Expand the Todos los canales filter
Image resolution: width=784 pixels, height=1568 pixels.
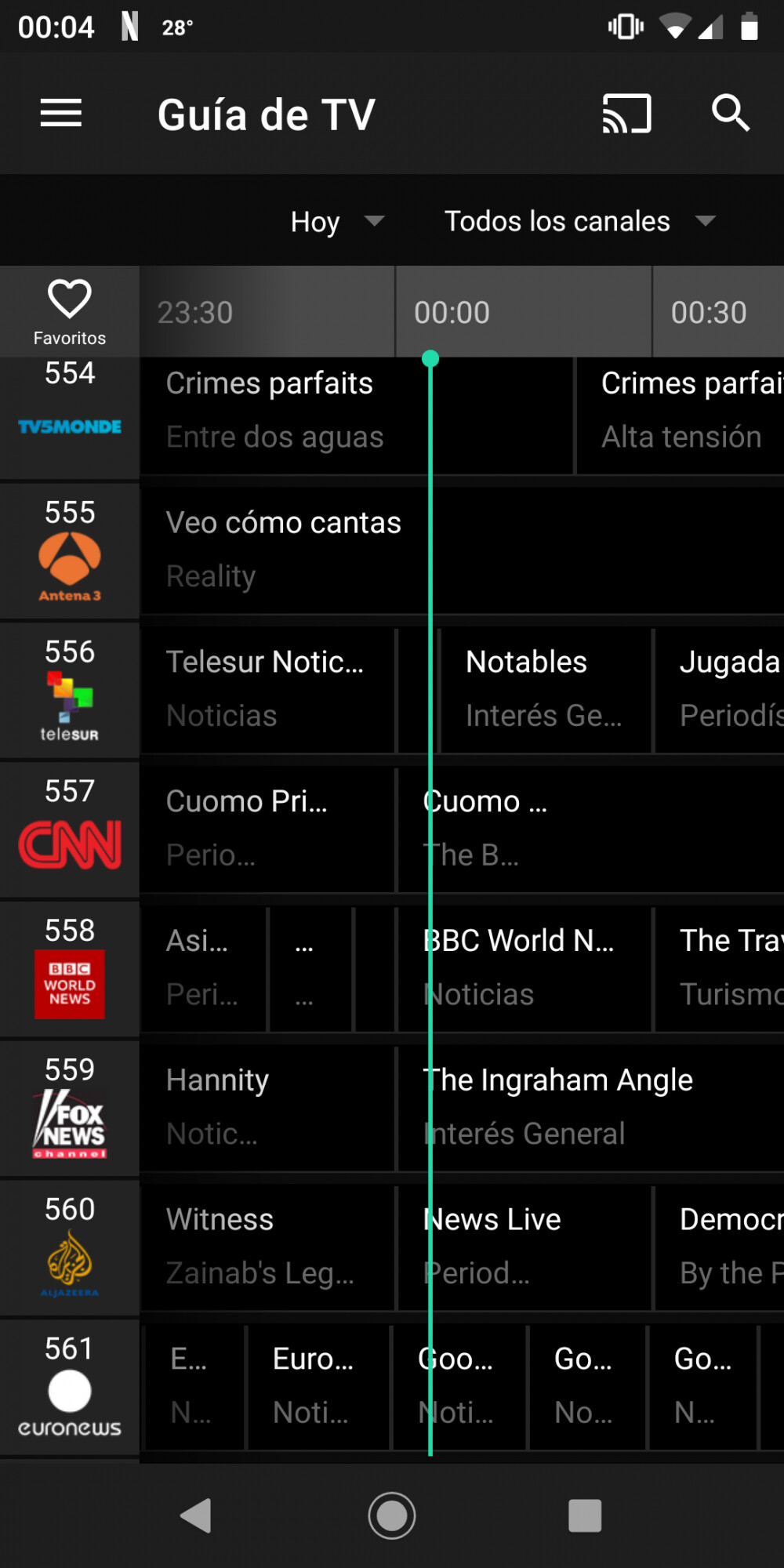(x=557, y=221)
